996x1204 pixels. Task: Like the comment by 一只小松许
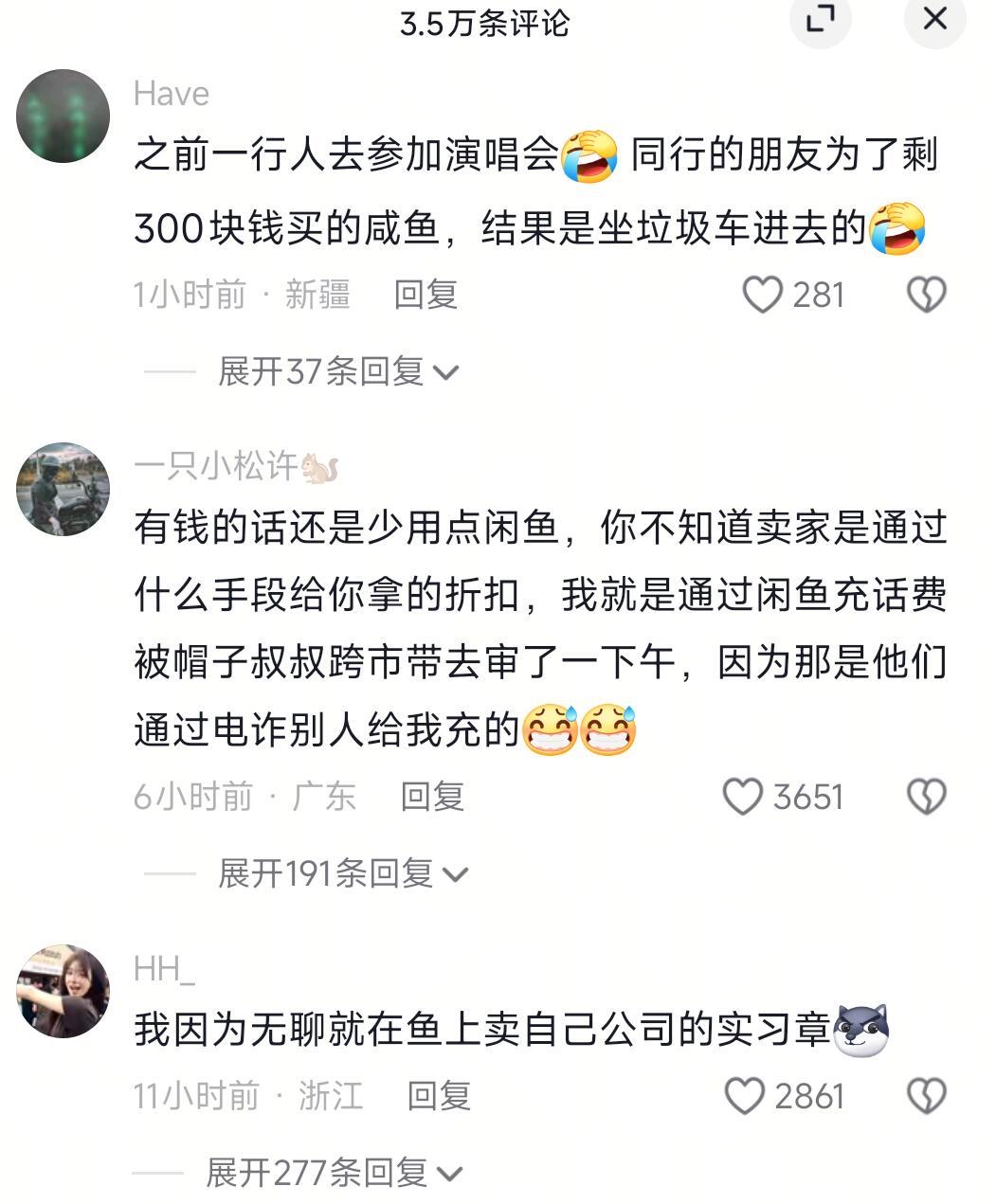743,797
